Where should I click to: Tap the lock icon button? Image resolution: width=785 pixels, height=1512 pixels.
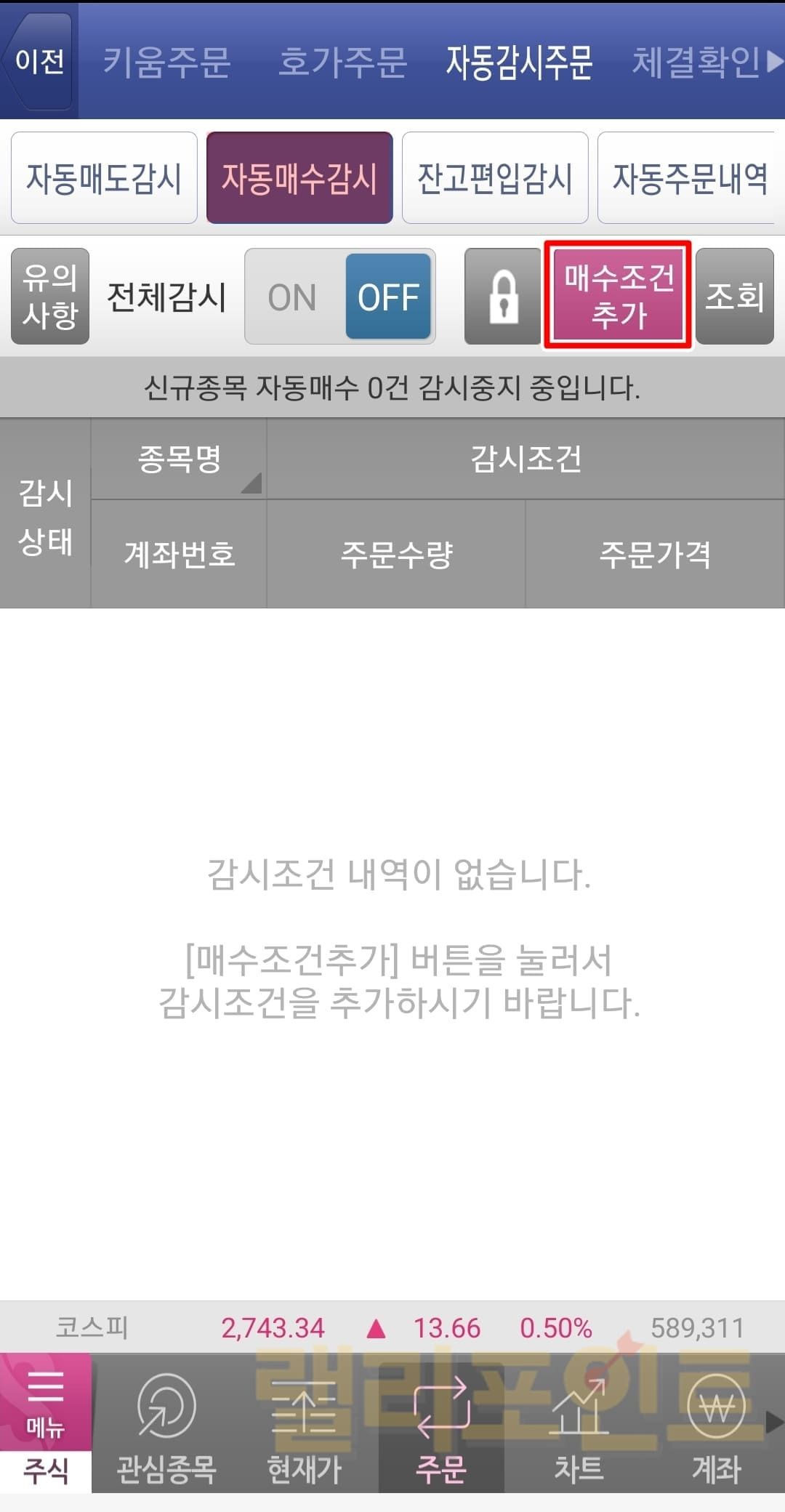point(503,297)
